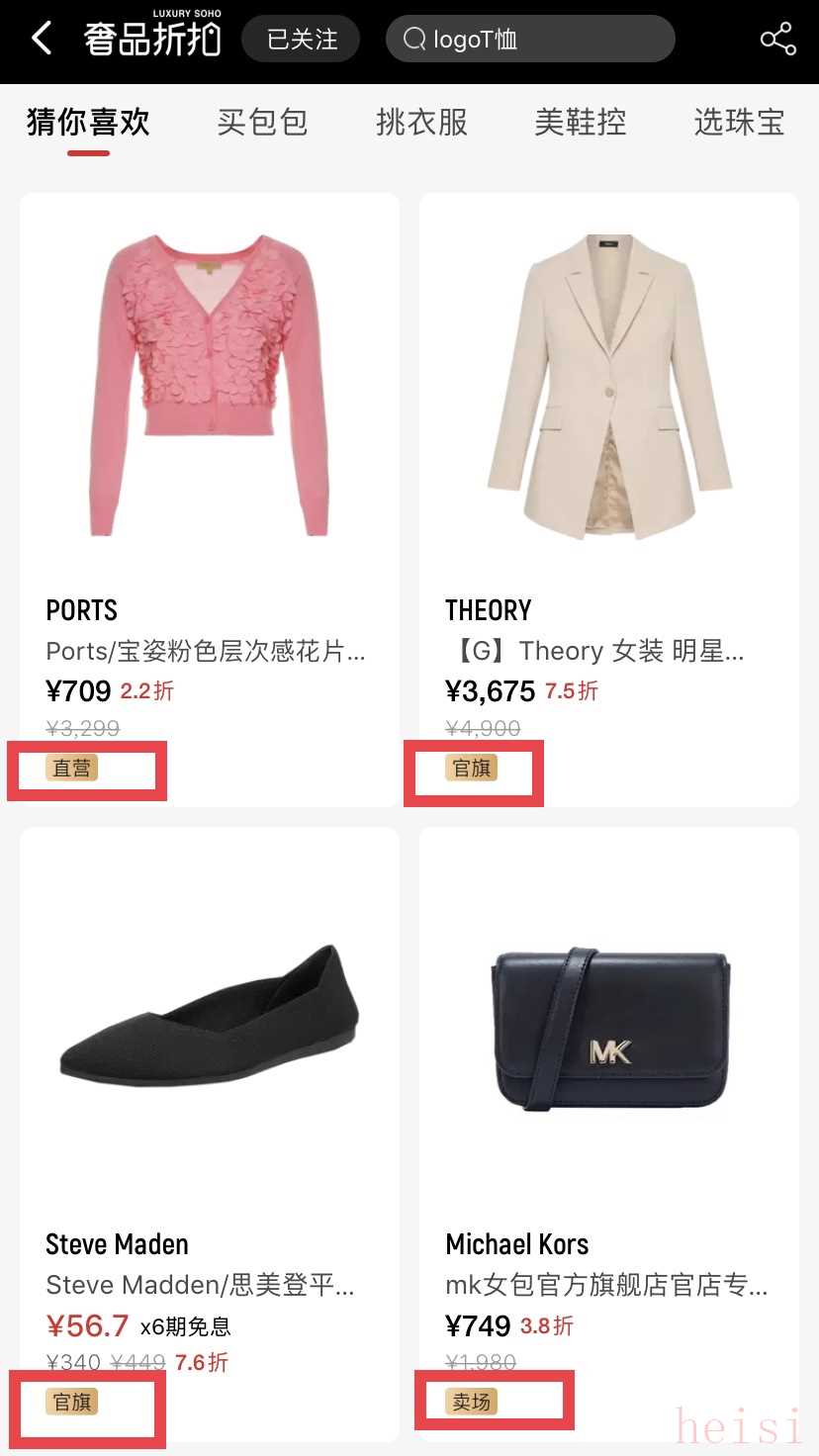
Task: Share this store page
Action: pyautogui.click(x=777, y=40)
